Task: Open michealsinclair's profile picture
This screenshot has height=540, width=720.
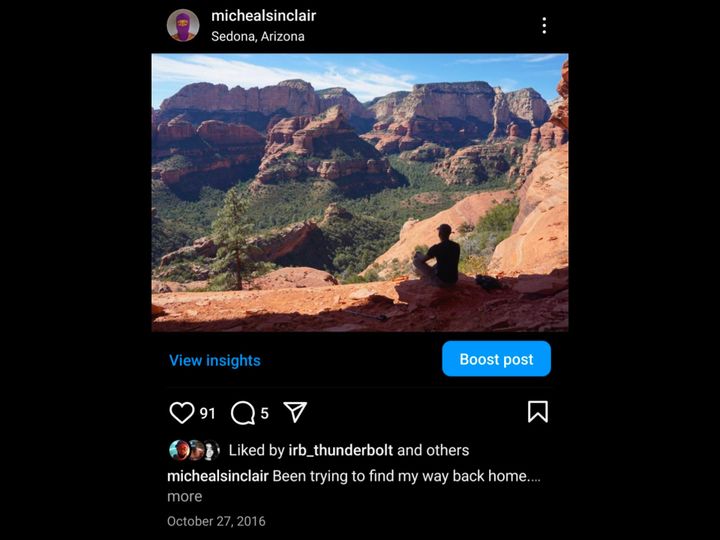Action: [x=183, y=25]
